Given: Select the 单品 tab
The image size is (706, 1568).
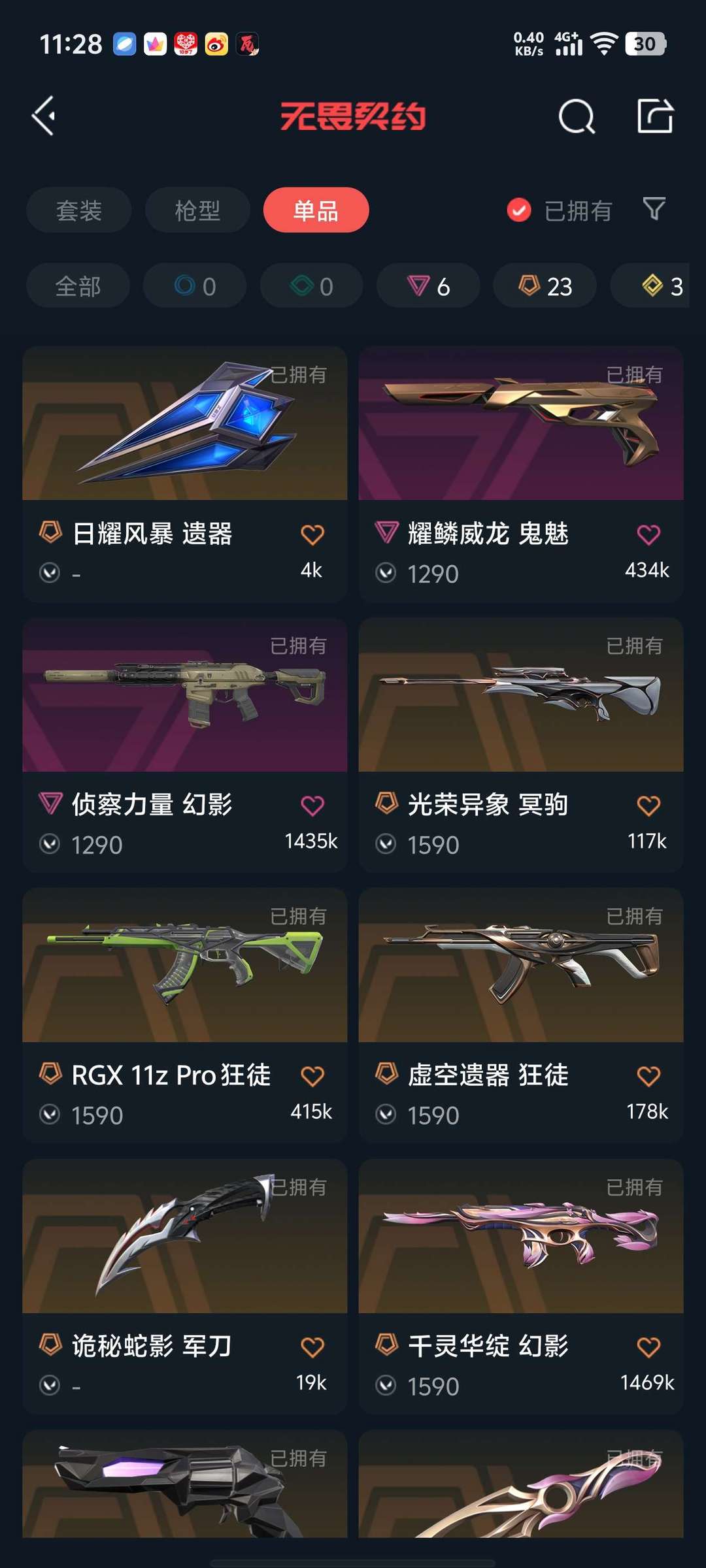Looking at the screenshot, I should (316, 210).
